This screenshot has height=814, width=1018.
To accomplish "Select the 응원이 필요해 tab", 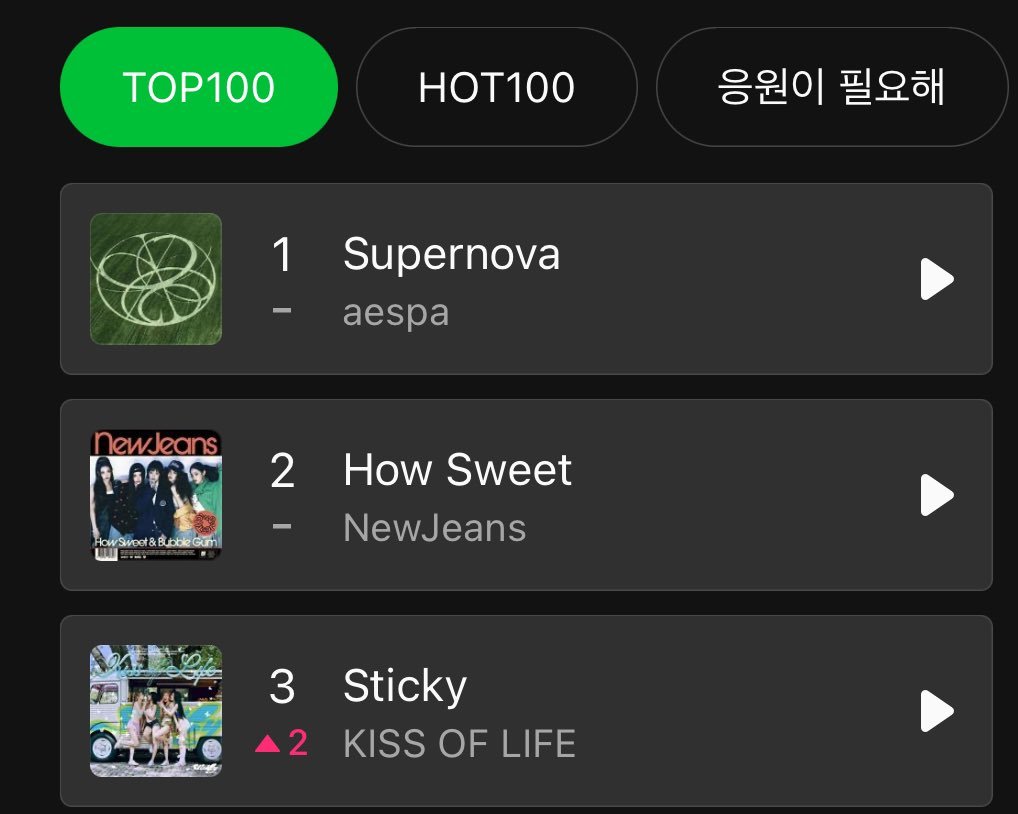I will [x=830, y=88].
